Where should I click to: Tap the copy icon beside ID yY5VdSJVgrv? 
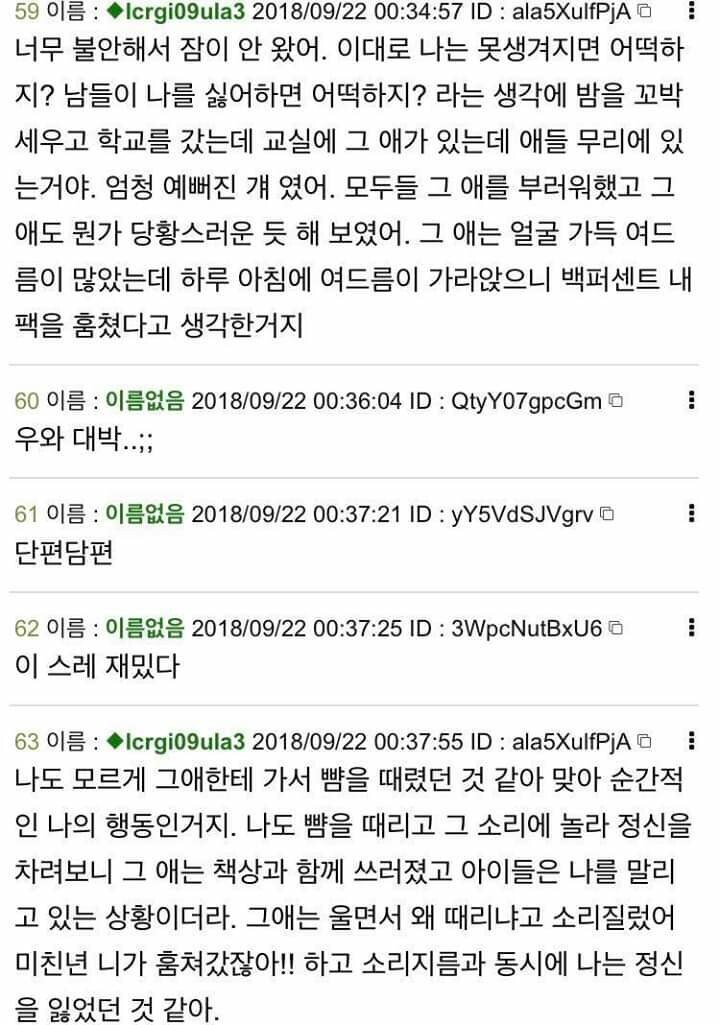pyautogui.click(x=608, y=514)
